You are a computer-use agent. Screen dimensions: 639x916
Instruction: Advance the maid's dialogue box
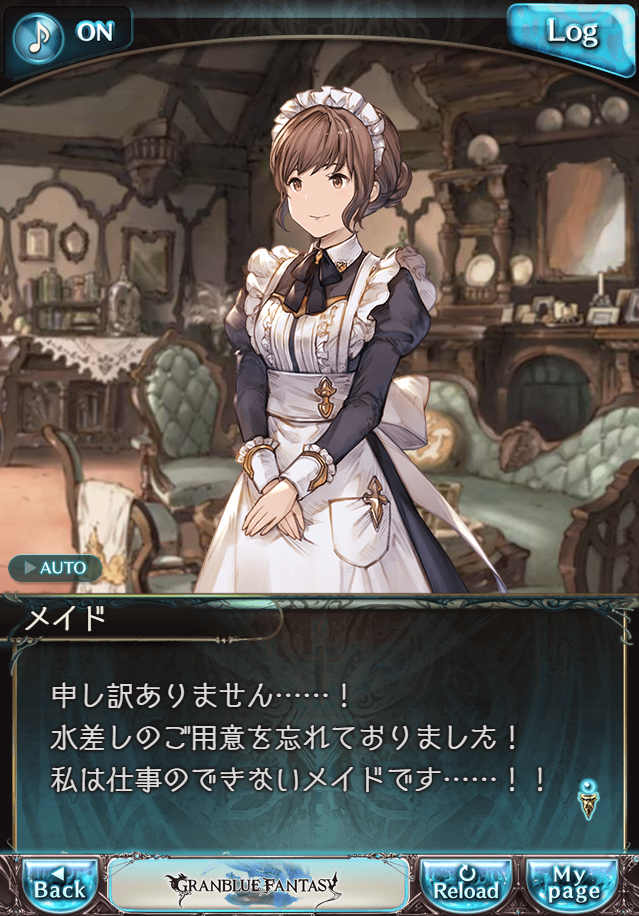[318, 740]
